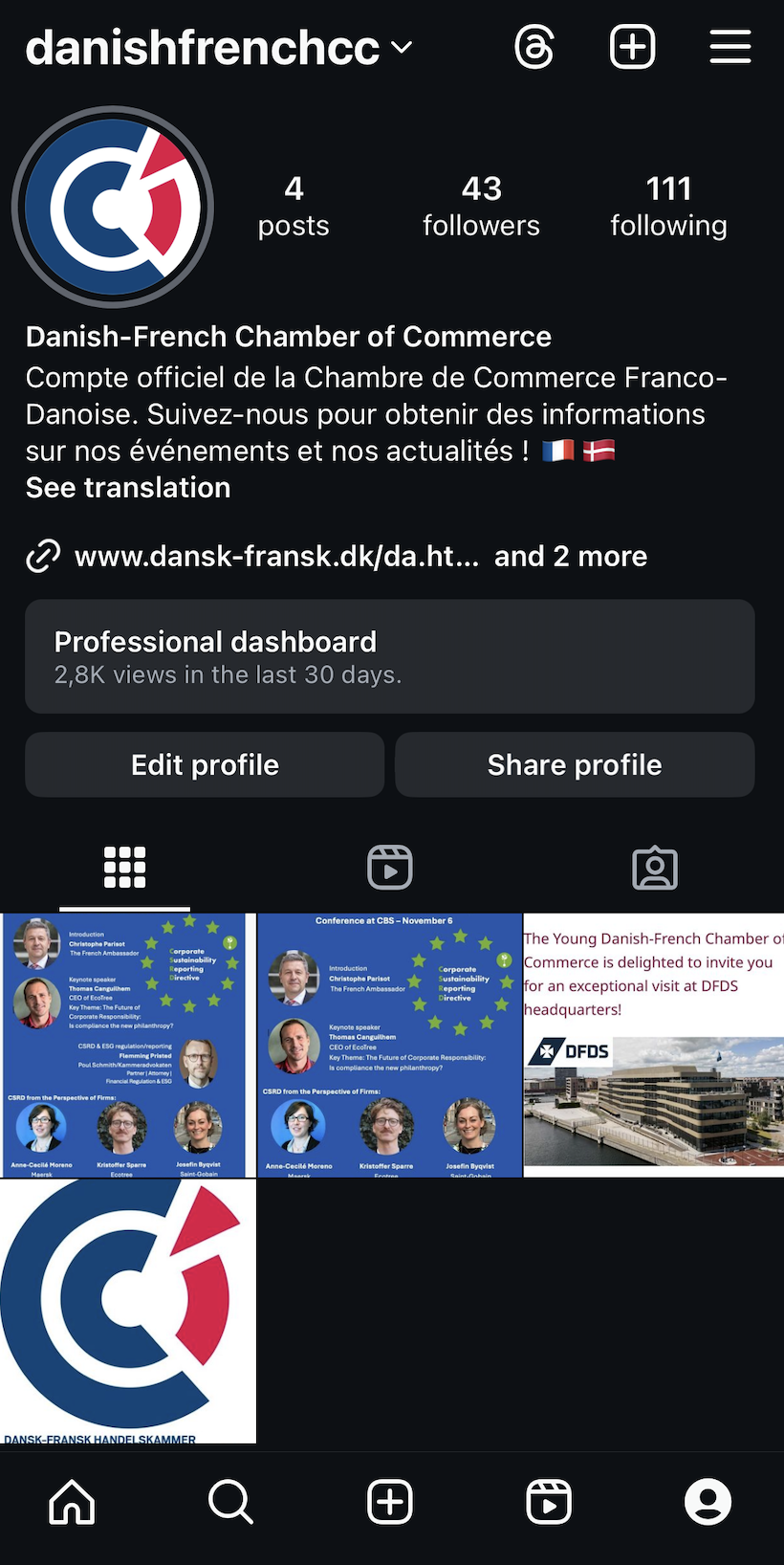
Task: Open Search in bottom navigation
Action: pyautogui.click(x=230, y=1502)
